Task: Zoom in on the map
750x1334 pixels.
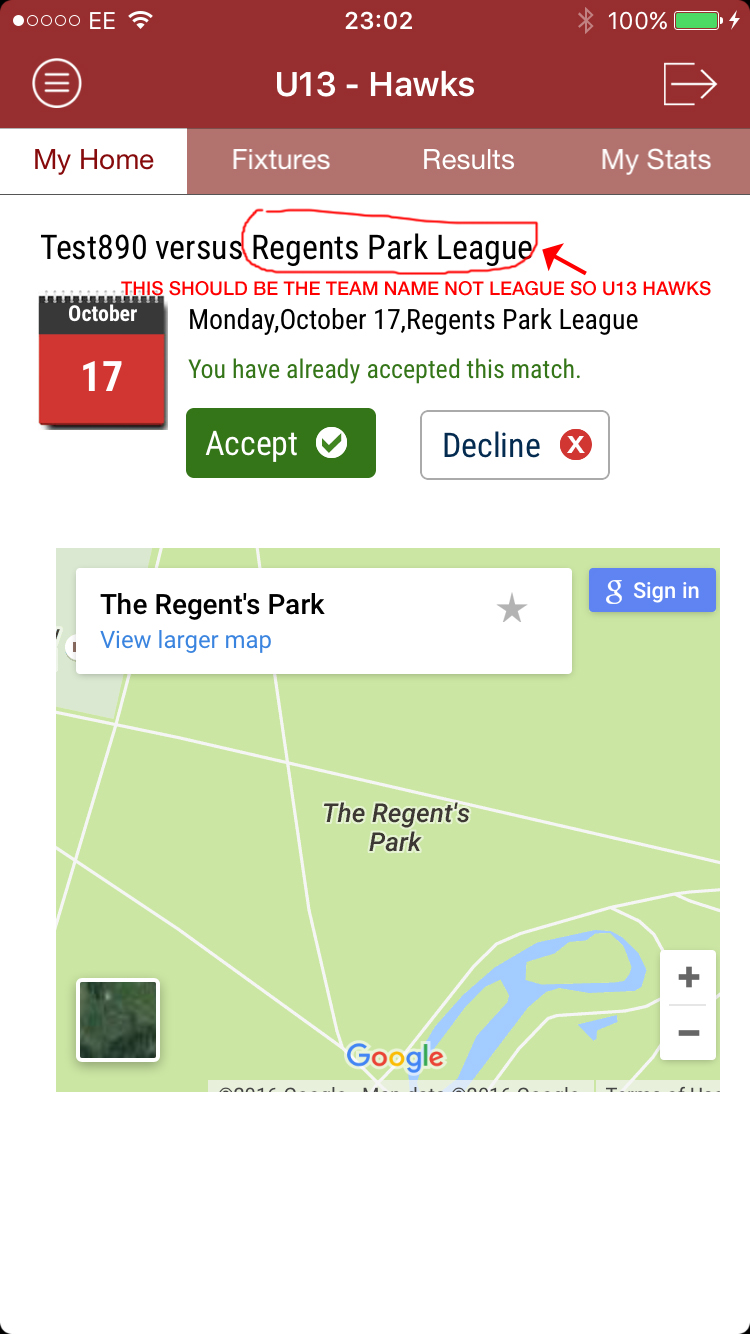Action: pos(688,977)
